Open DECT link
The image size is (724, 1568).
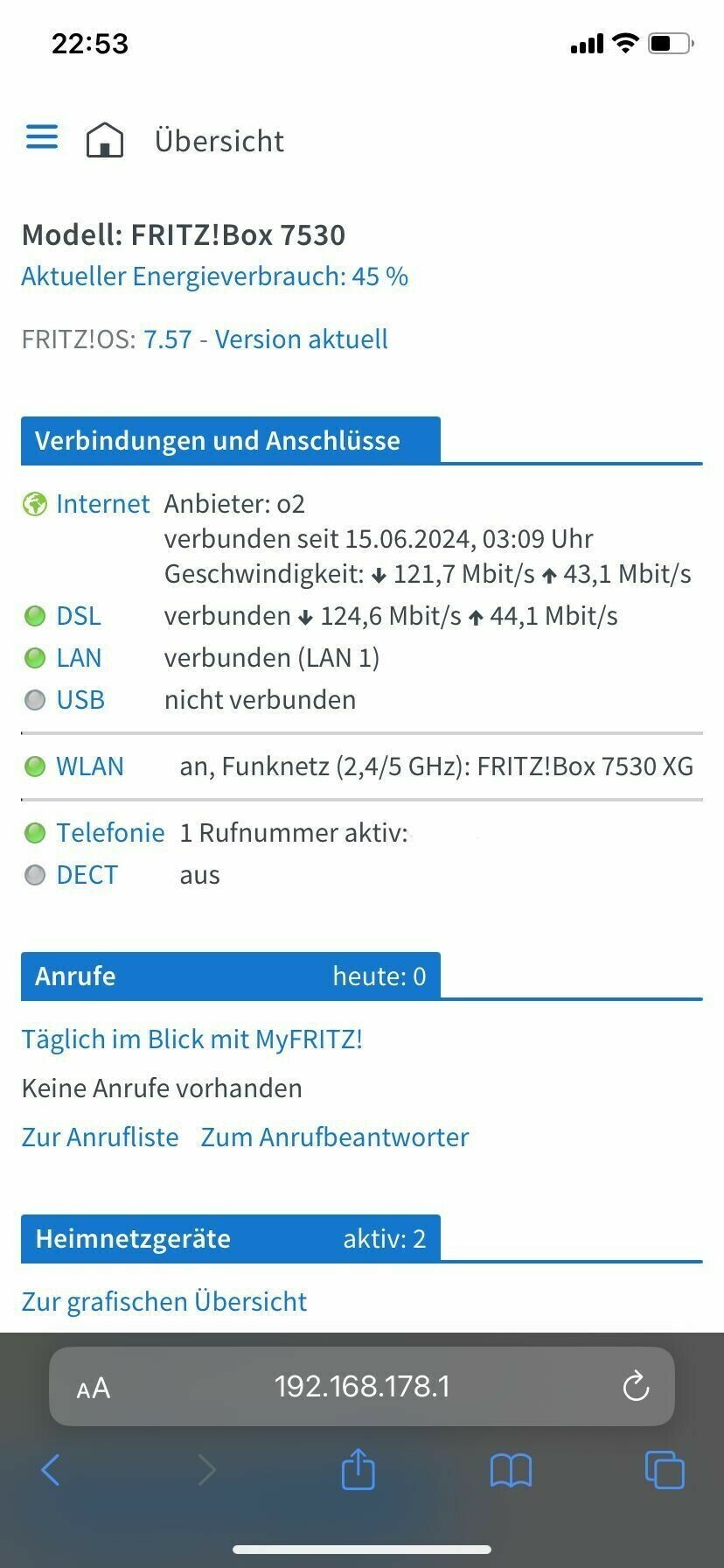[x=87, y=875]
